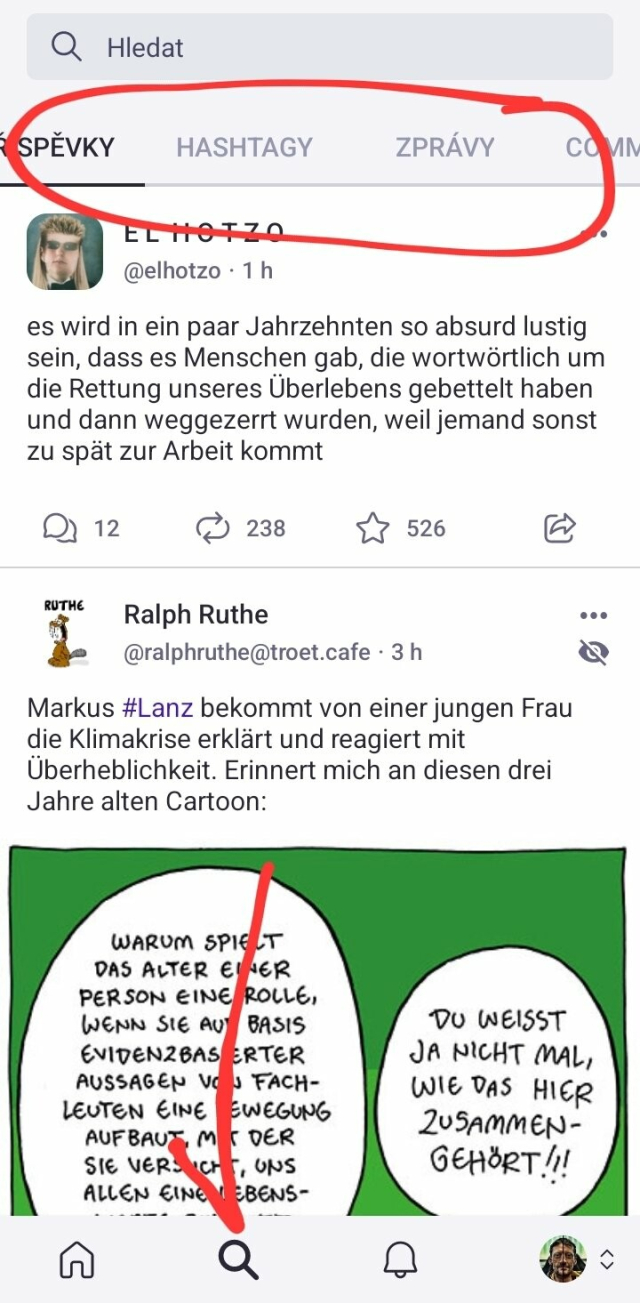The width and height of the screenshot is (640, 1303).
Task: Open Ralph Ruthe's profile avatar
Action: (x=62, y=633)
